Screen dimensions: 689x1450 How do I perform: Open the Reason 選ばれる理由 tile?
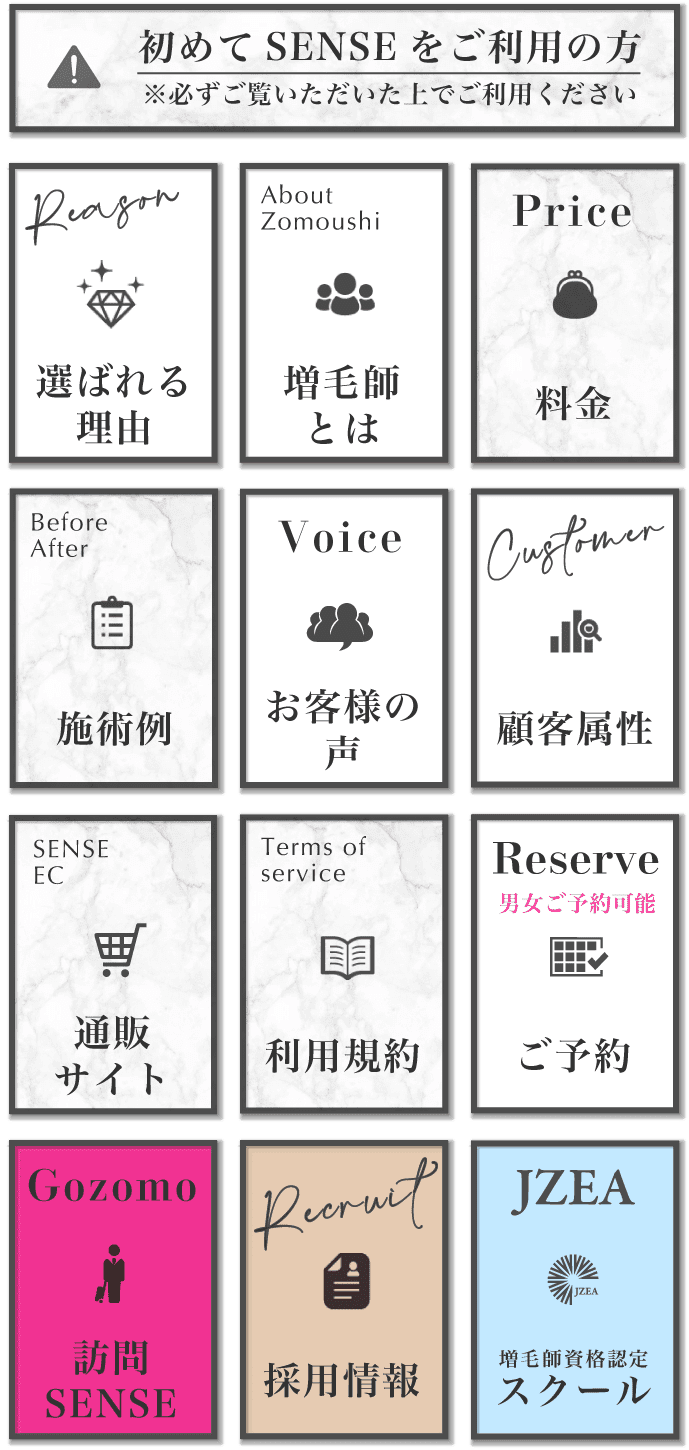click(x=113, y=313)
